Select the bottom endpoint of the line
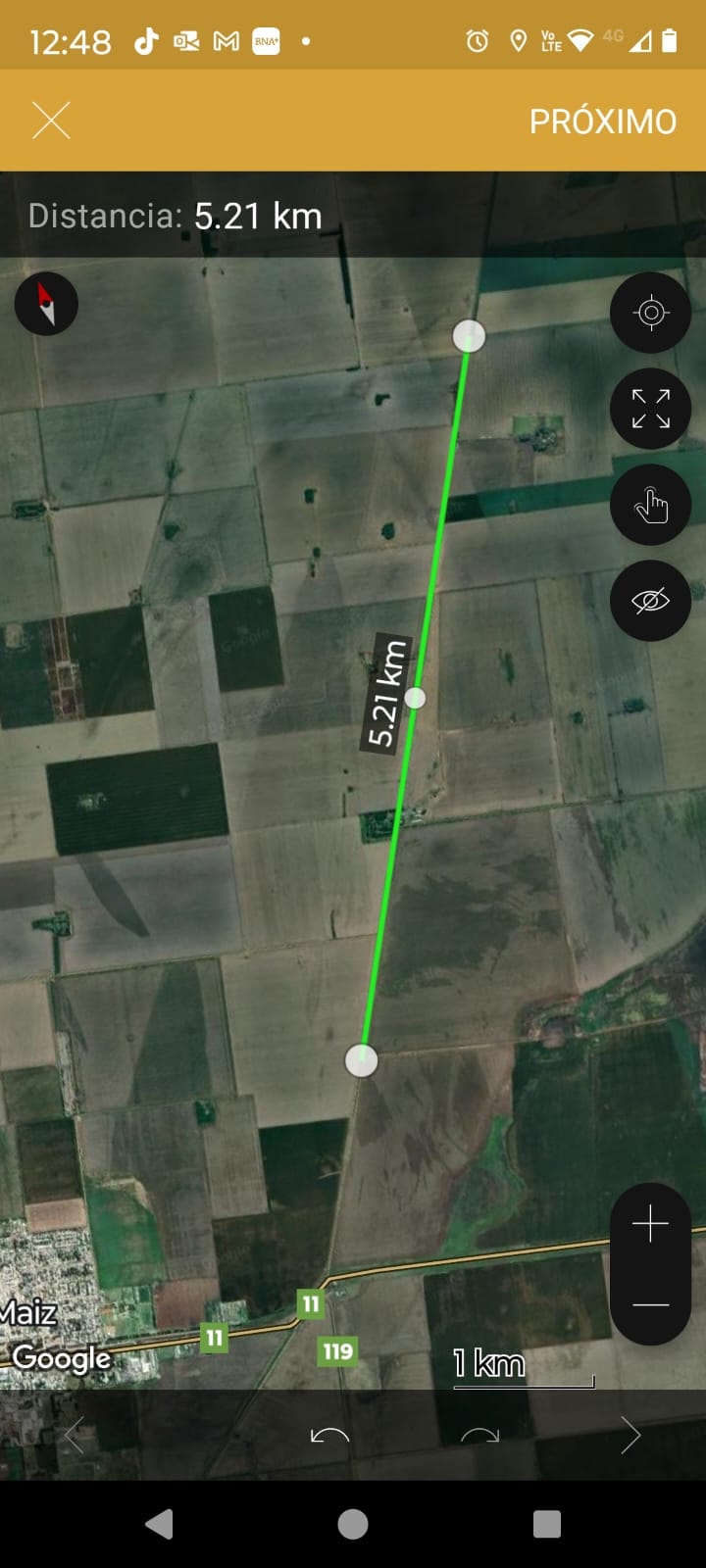Screen dimensions: 706x1568 [362, 1060]
